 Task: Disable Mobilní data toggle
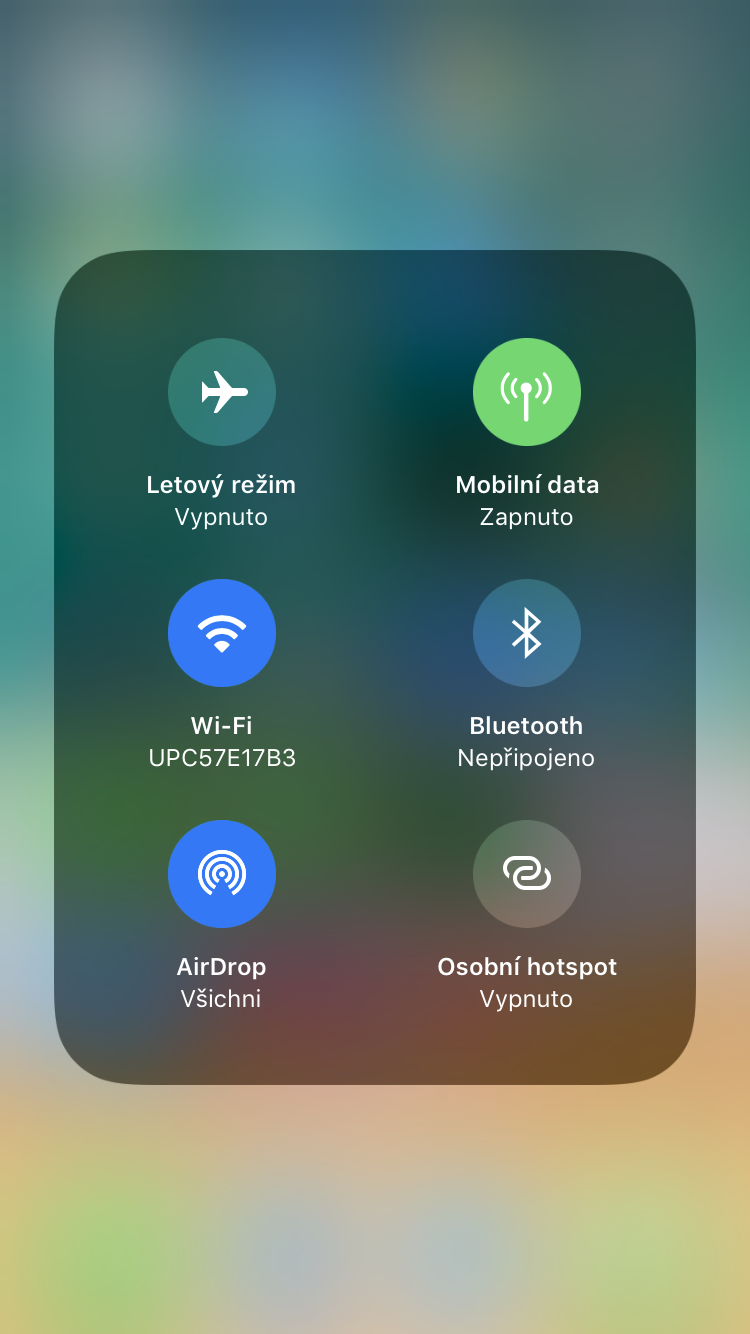526,392
